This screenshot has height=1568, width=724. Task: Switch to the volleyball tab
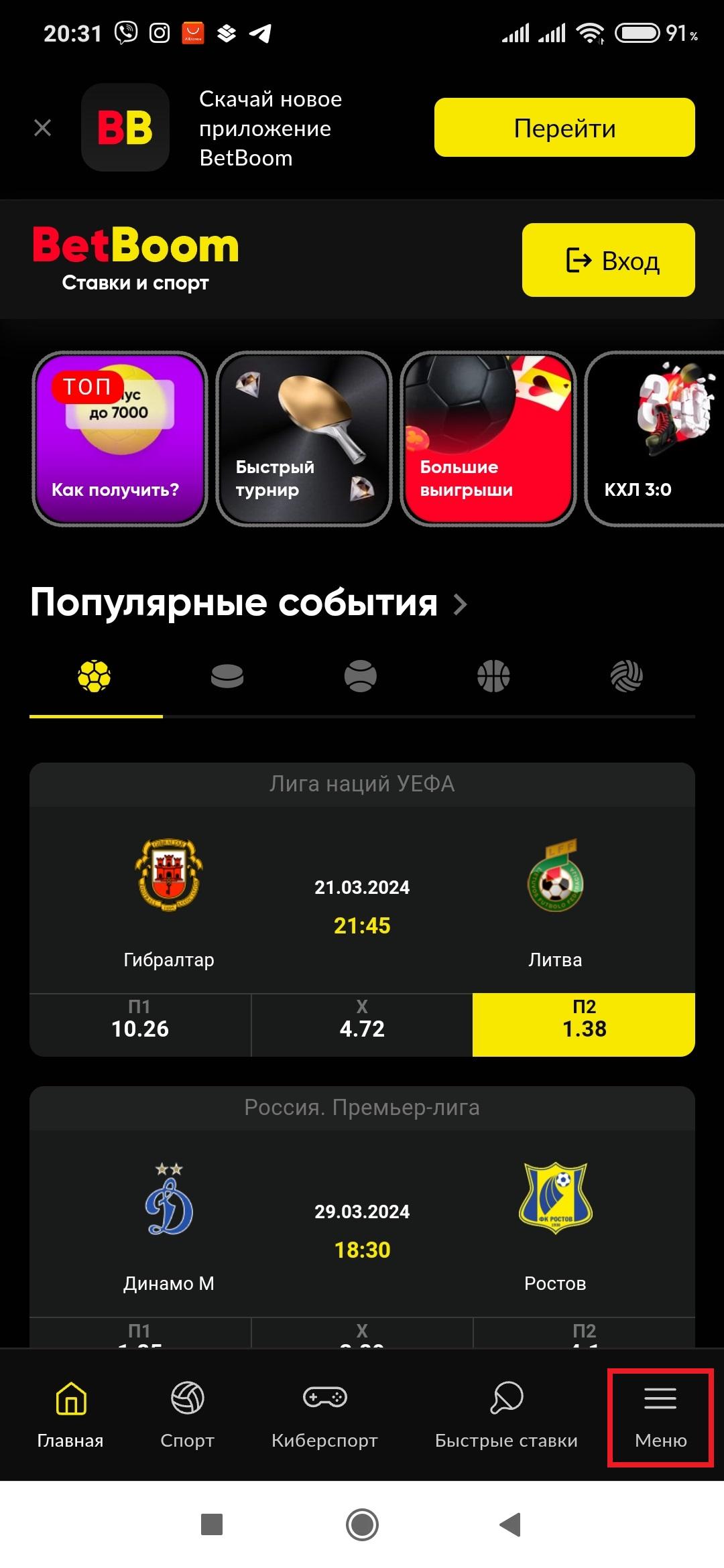tap(627, 676)
